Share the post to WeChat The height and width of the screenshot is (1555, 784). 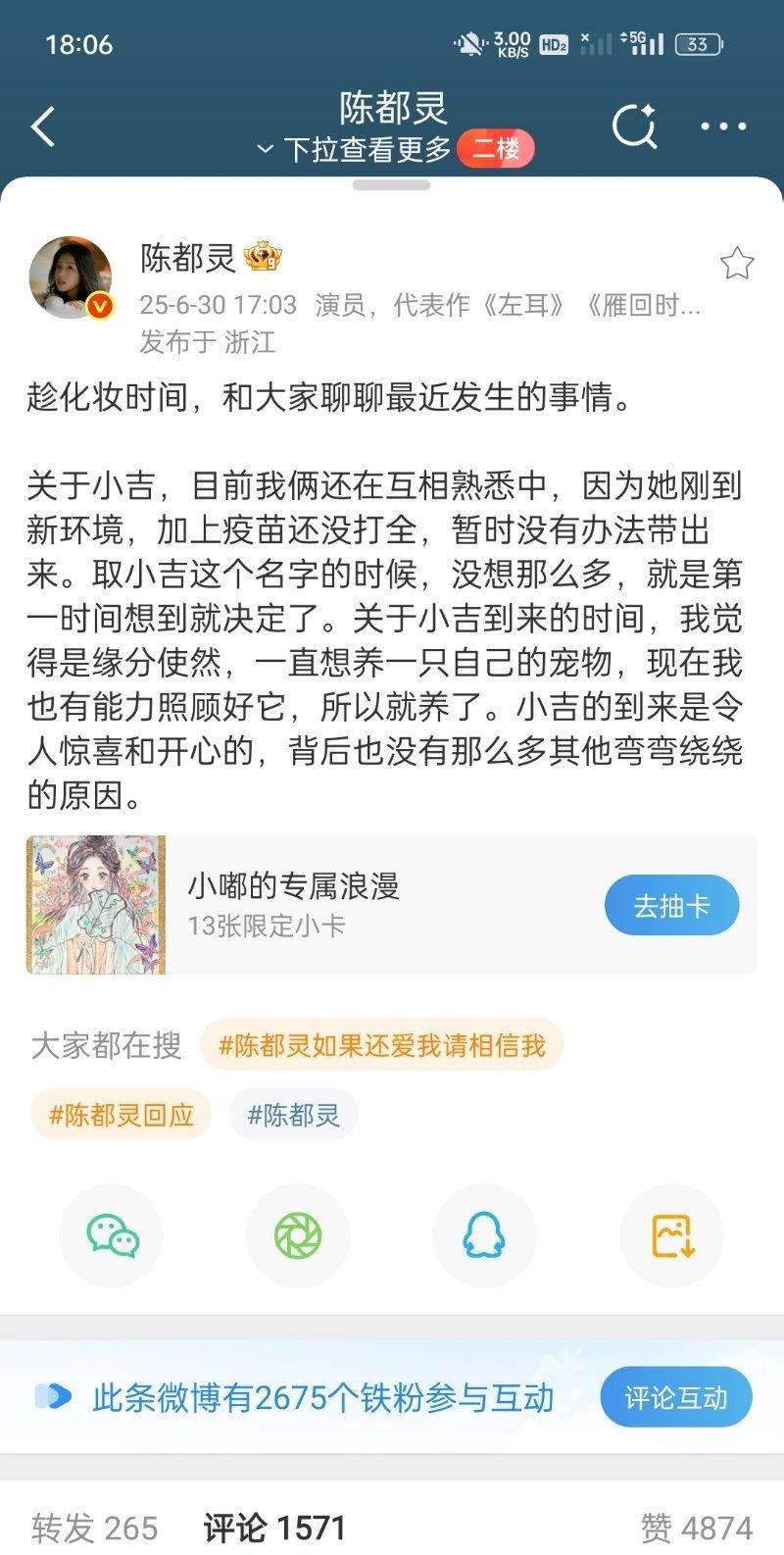[x=112, y=1235]
